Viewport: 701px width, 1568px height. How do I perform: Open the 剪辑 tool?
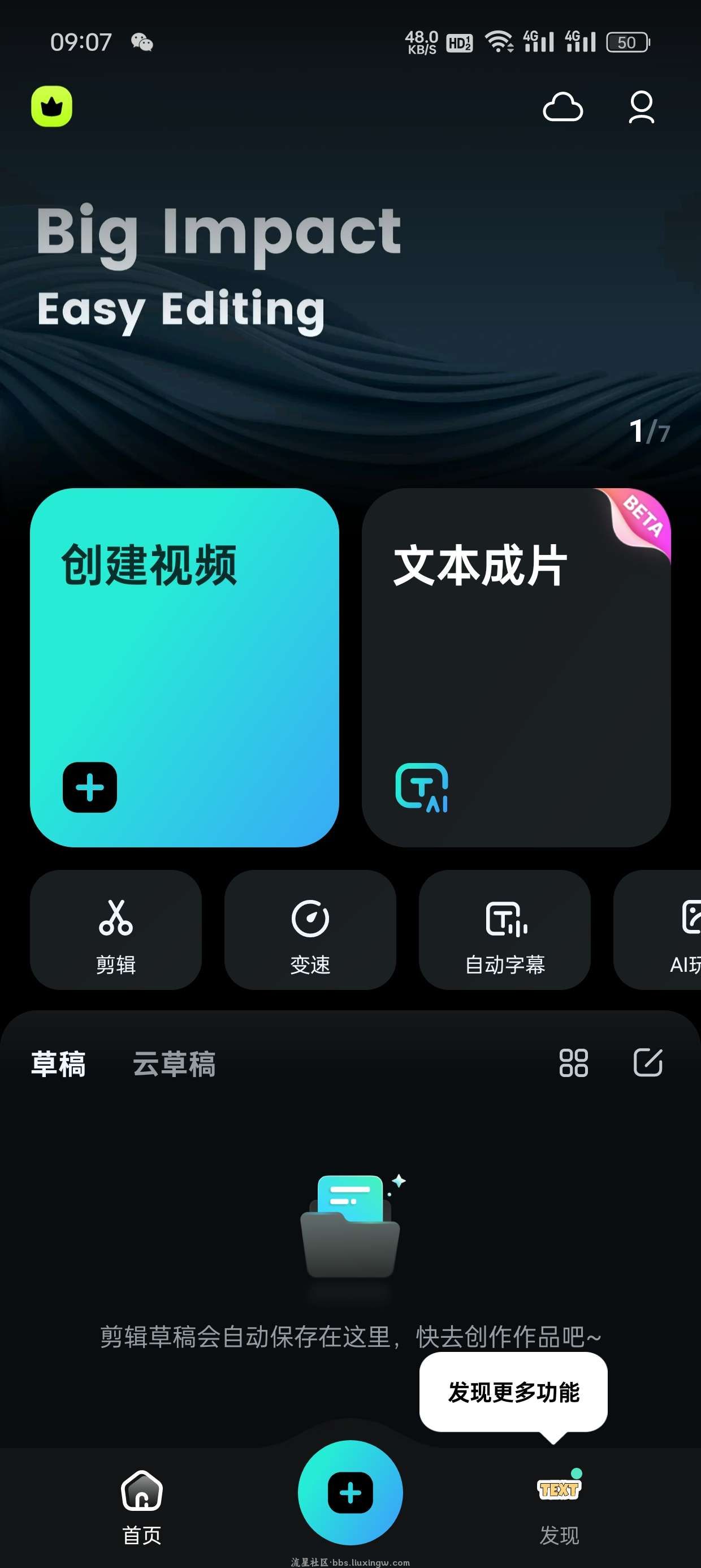coord(116,929)
